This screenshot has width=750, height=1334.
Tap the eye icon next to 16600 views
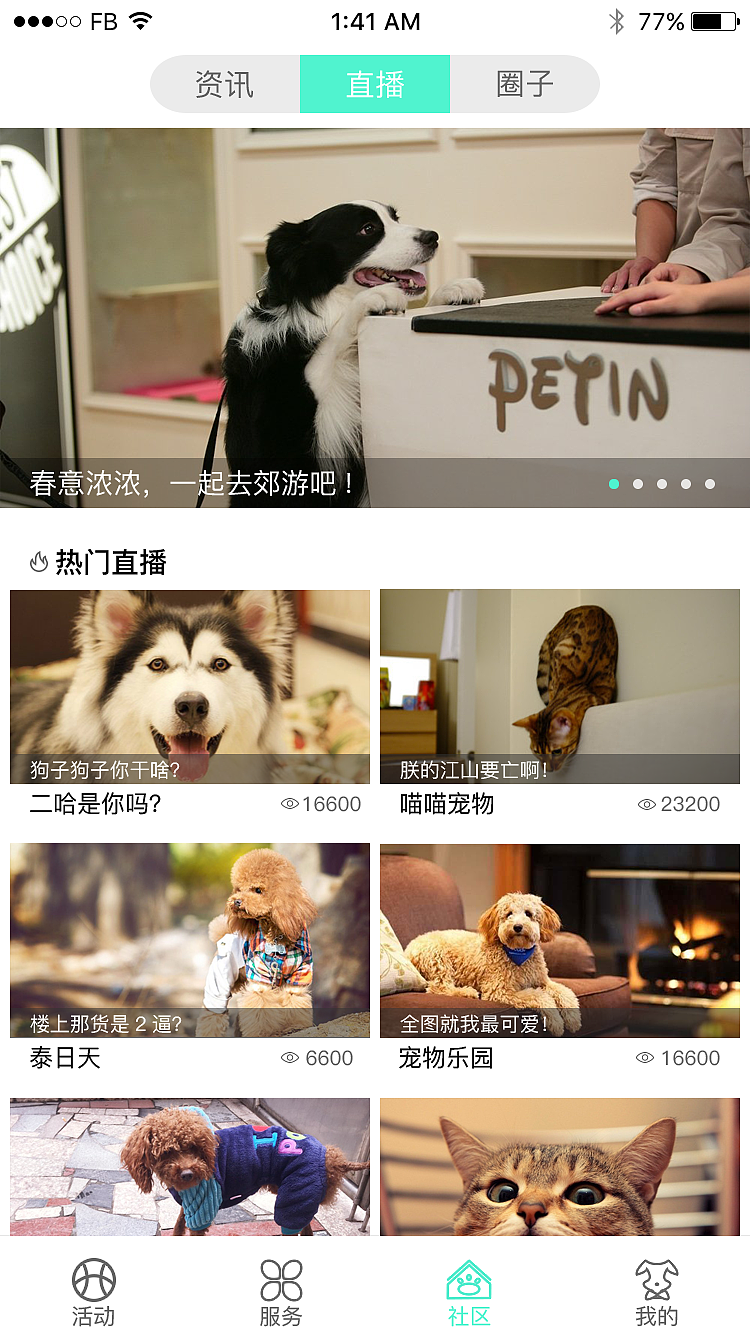click(x=288, y=803)
